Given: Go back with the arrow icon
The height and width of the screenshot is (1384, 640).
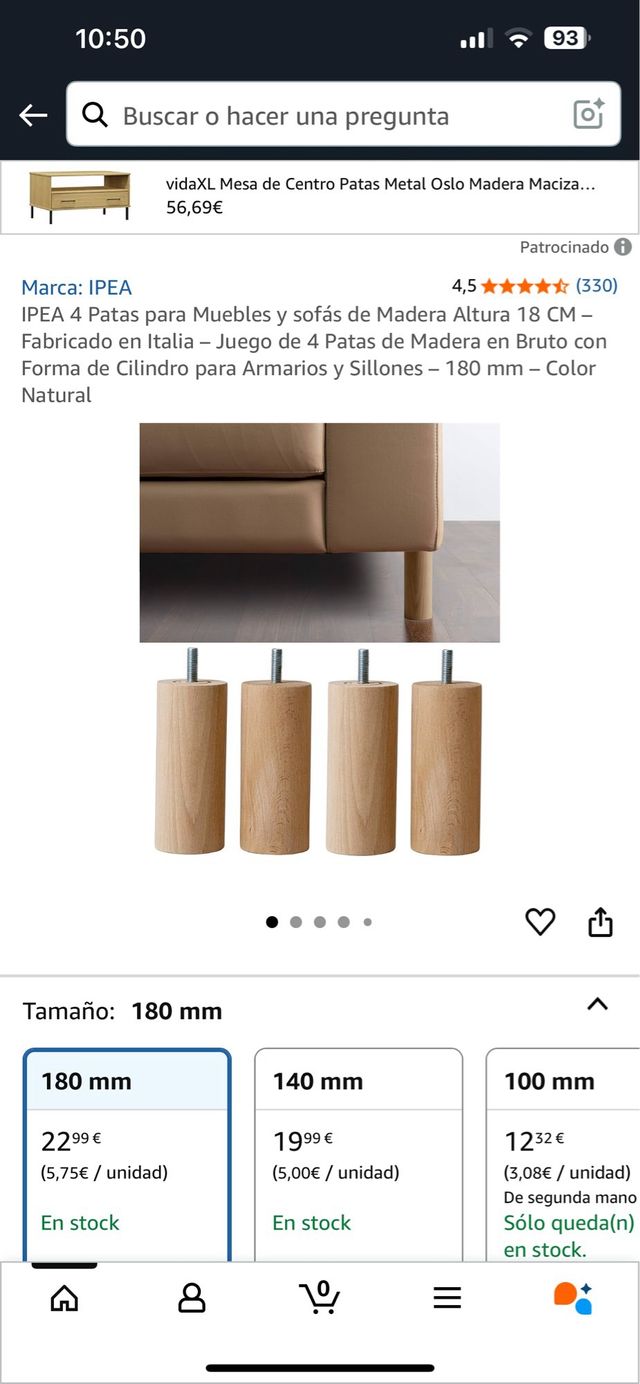Looking at the screenshot, I should coord(33,116).
